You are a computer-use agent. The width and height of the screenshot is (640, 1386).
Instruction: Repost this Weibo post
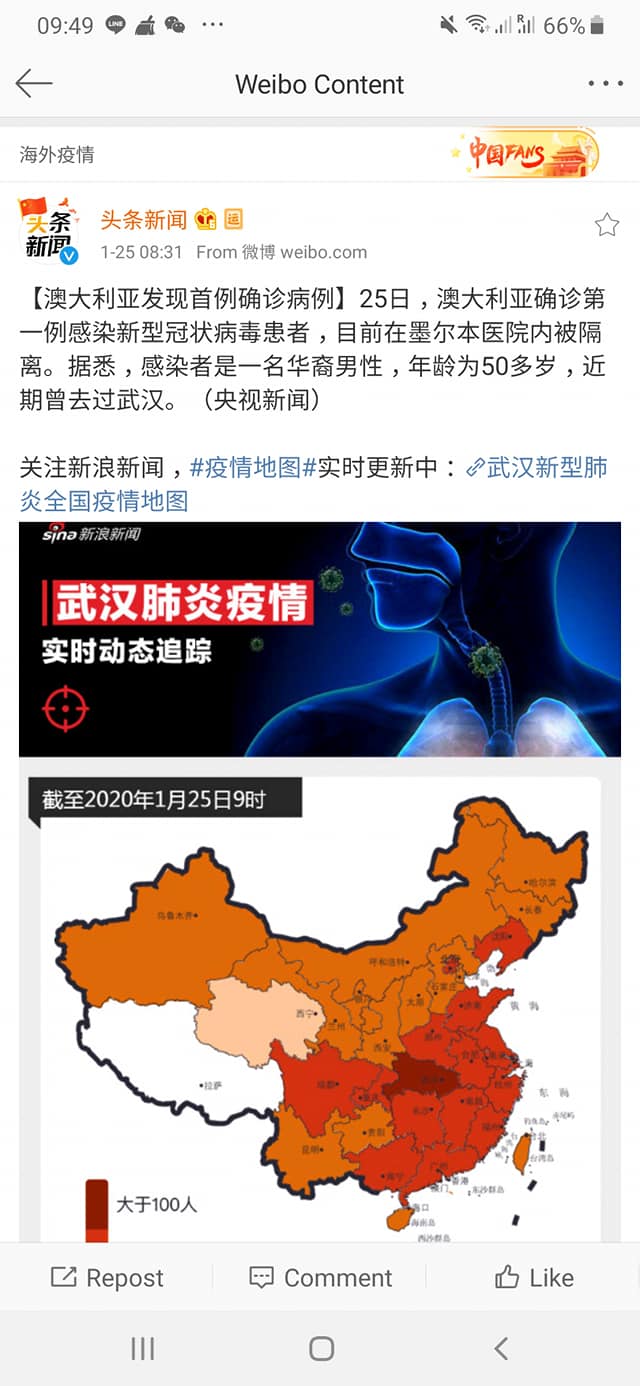(107, 1277)
